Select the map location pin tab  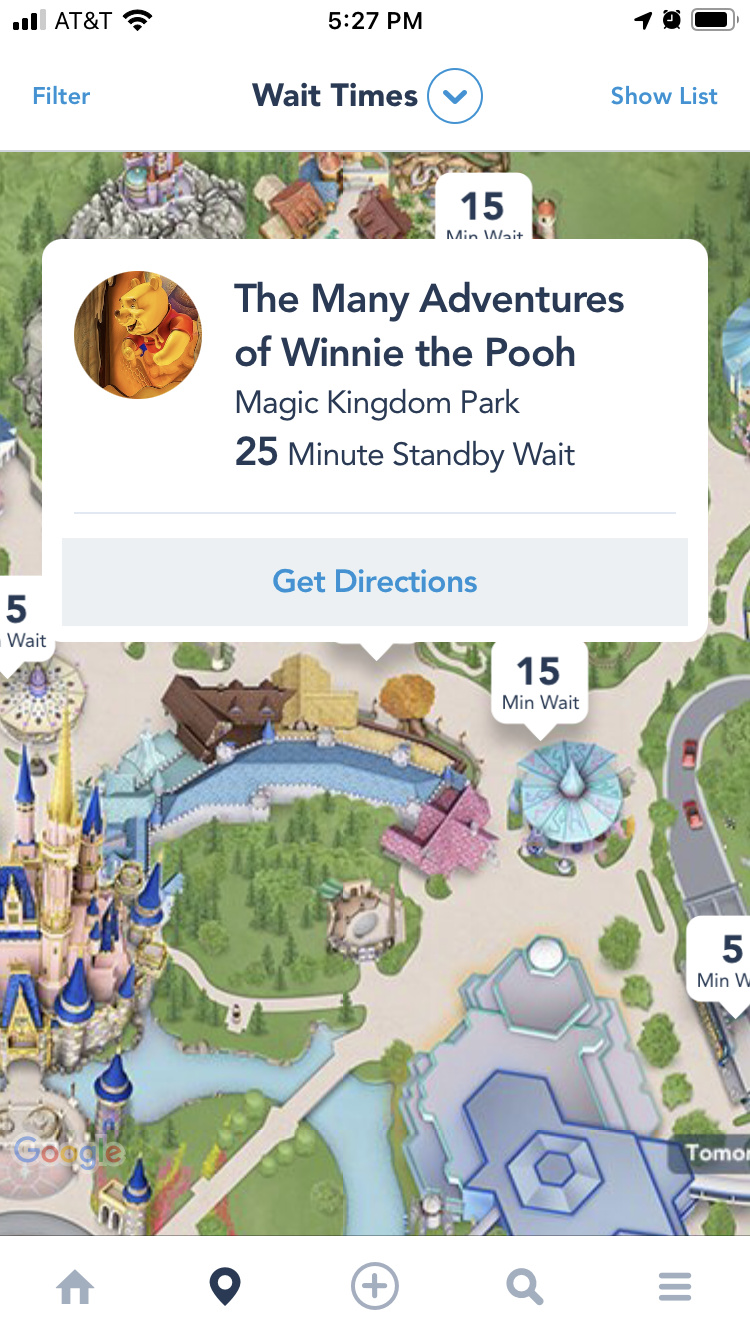(x=225, y=1287)
